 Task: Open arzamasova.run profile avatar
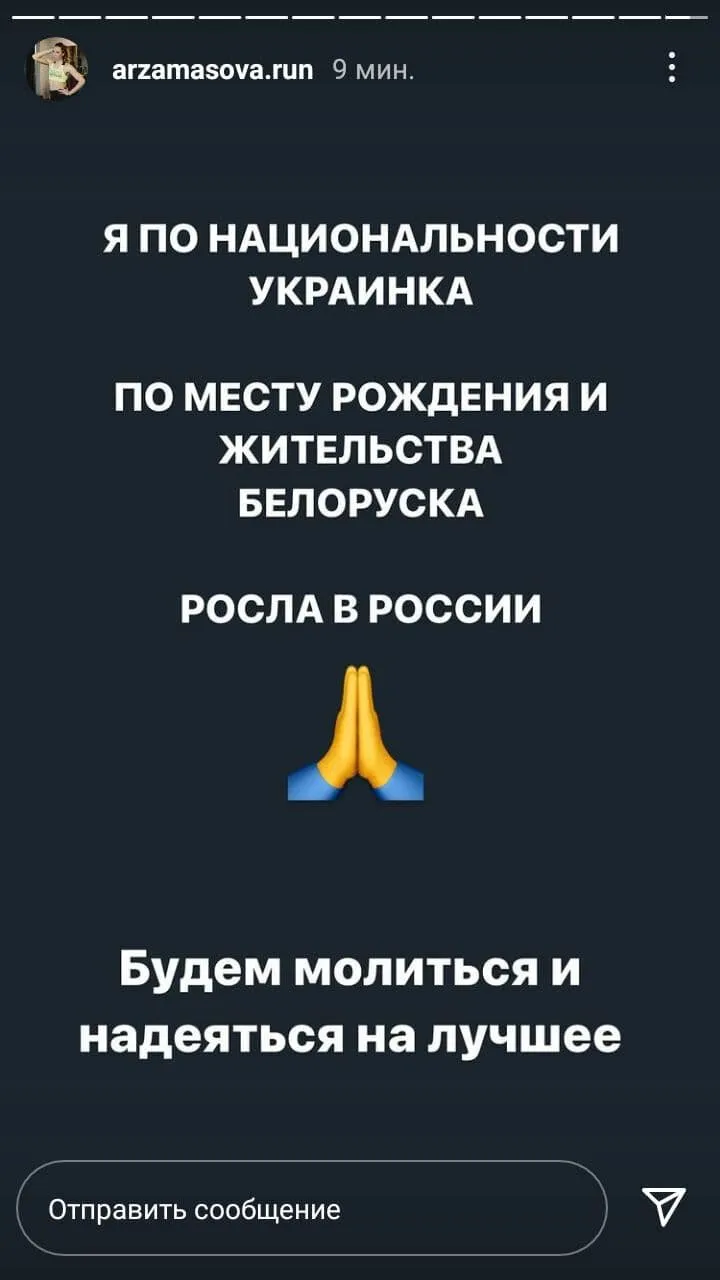pos(57,70)
